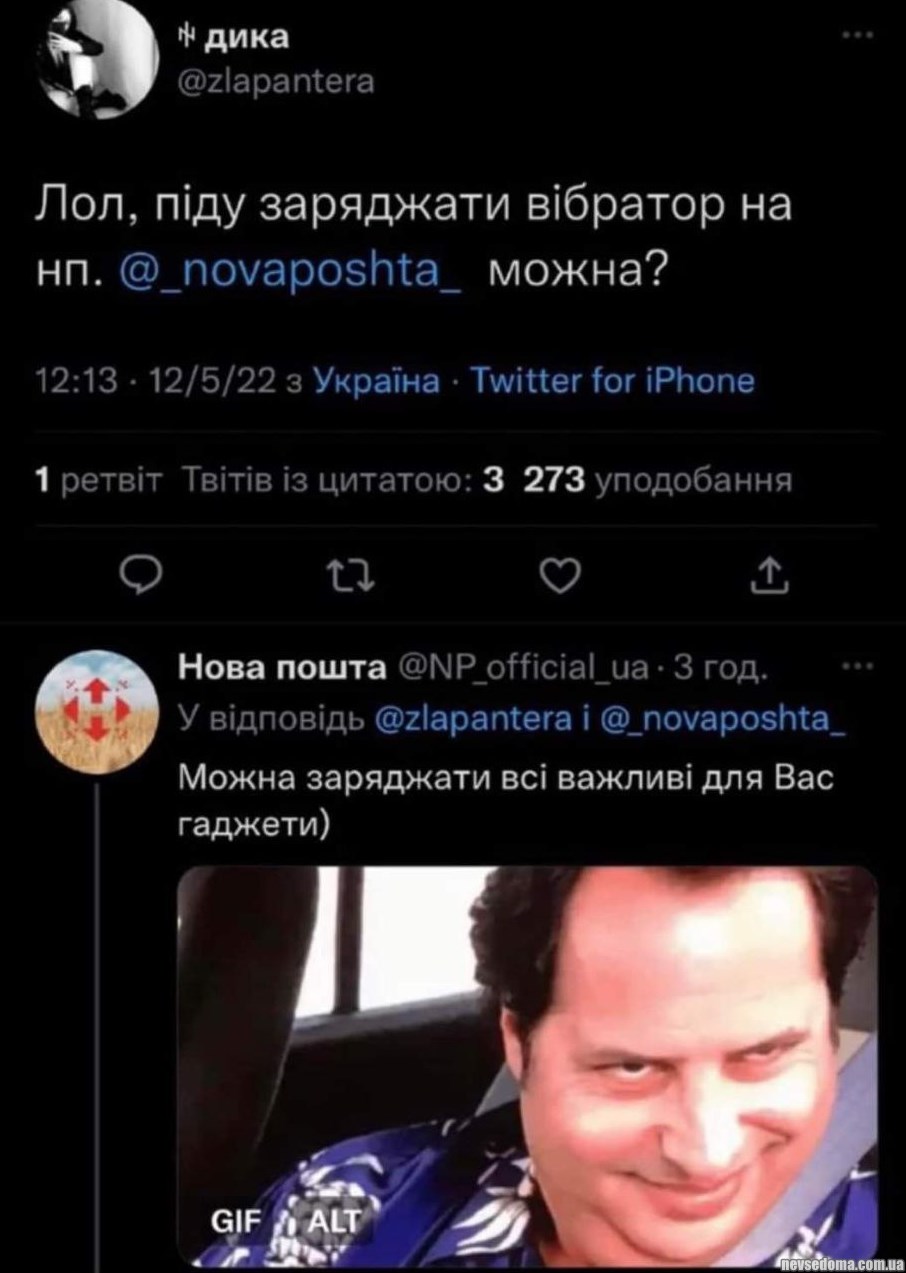
Task: View the 1 ретвіт list
Action: (x=93, y=481)
